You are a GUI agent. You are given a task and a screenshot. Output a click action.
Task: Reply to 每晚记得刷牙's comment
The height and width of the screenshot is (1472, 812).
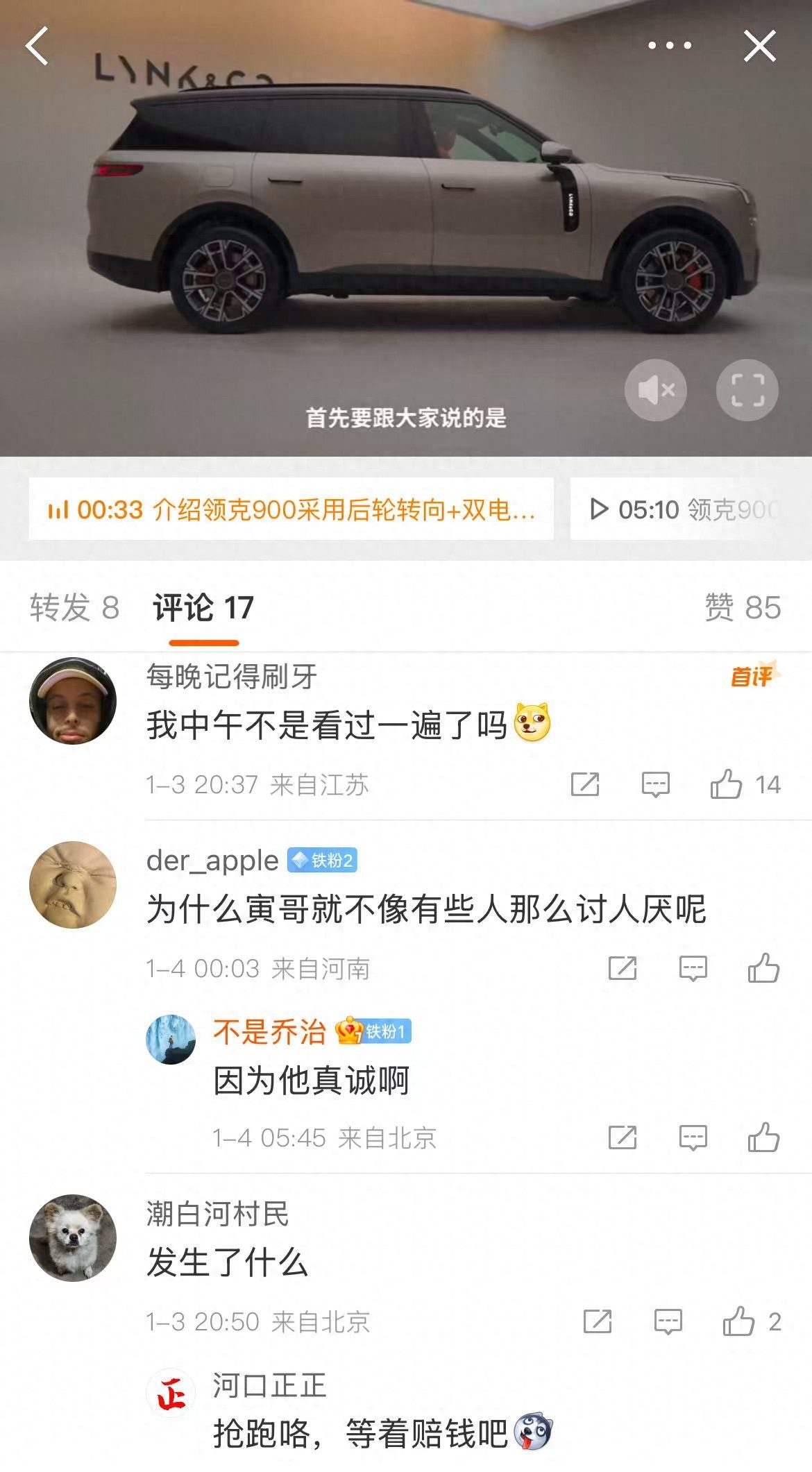pos(655,785)
